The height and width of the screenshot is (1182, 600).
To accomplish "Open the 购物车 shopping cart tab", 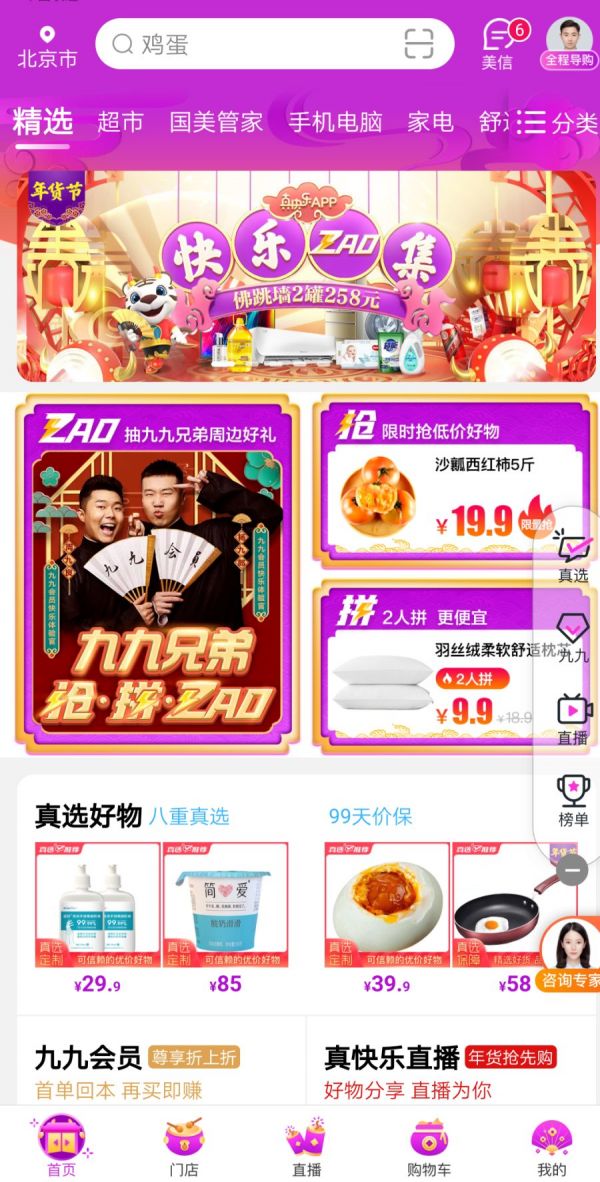I will [x=428, y=1147].
